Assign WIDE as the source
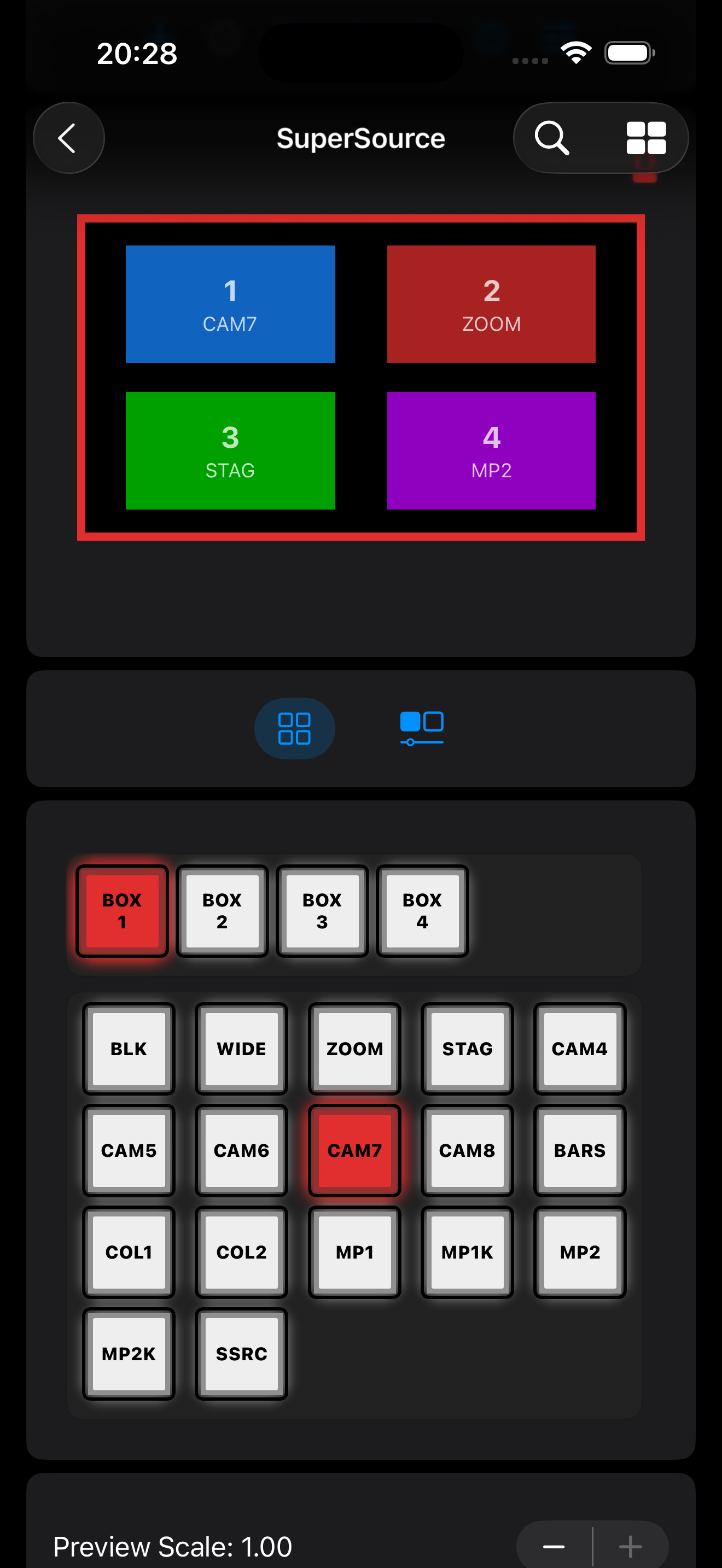 241,1049
